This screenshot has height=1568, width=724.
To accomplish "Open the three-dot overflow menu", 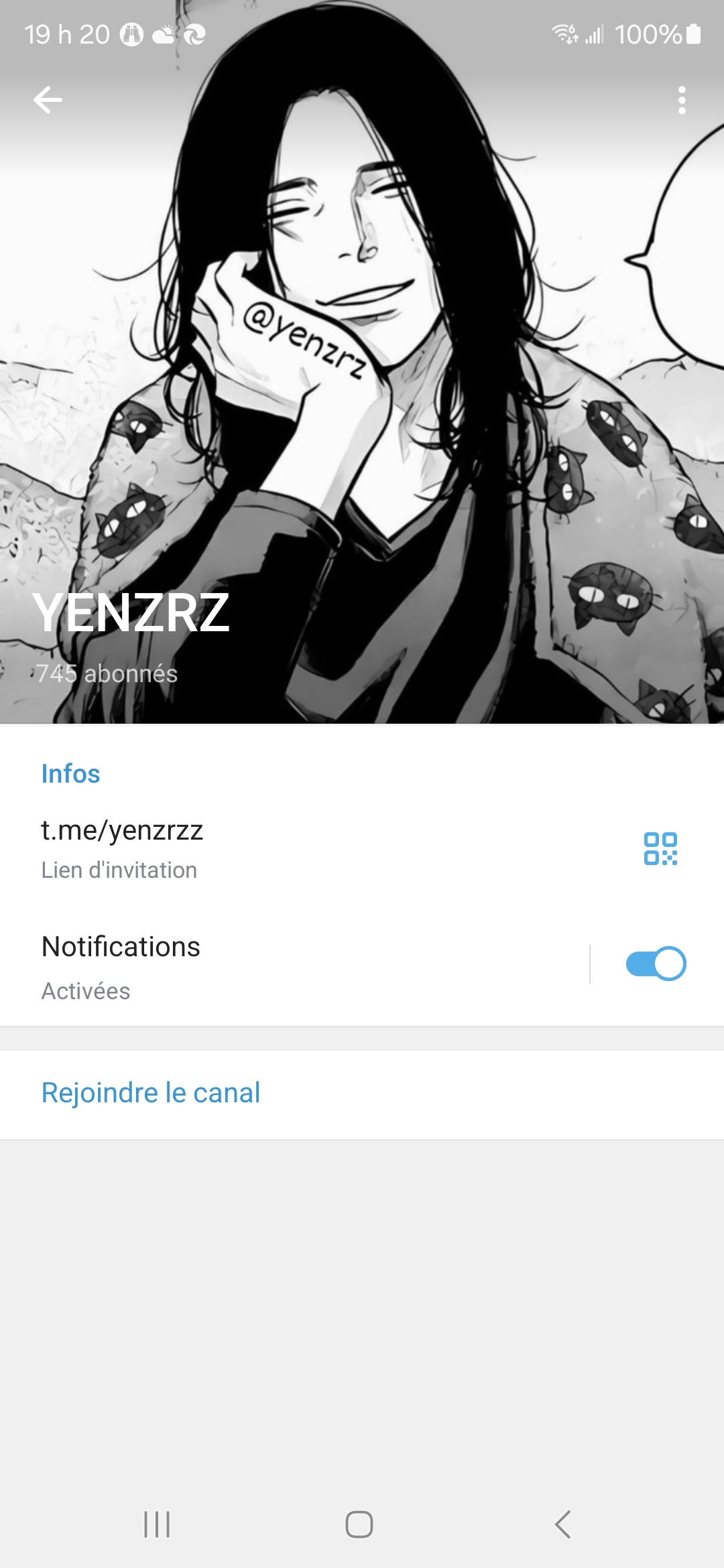I will (x=682, y=101).
